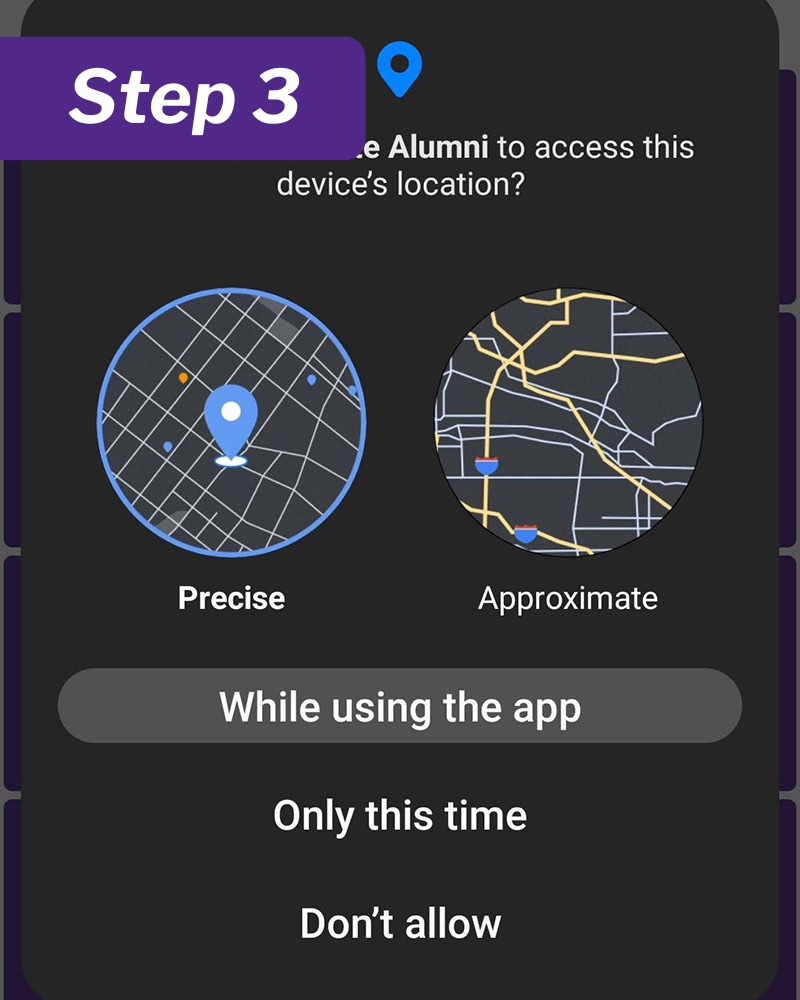
Task: Allow location while using the app
Action: coord(400,707)
